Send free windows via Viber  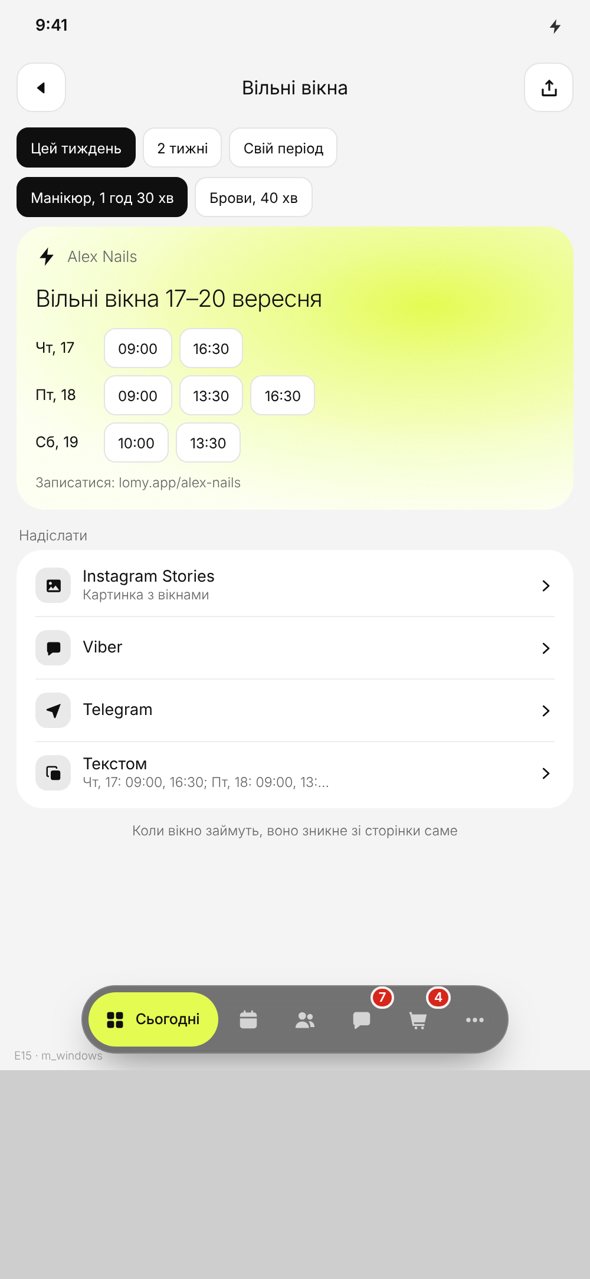tap(295, 648)
